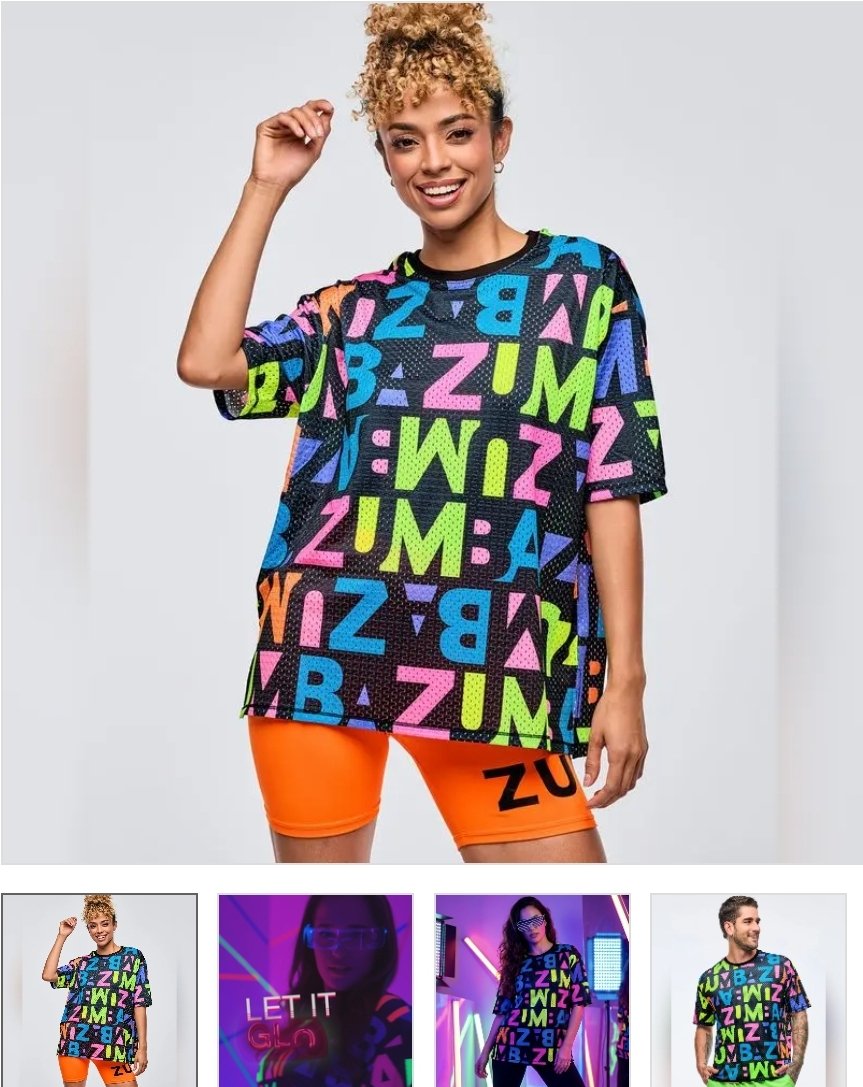Select thumbnail of woman in orange shorts
This screenshot has width=863, height=1087.
coord(99,990)
